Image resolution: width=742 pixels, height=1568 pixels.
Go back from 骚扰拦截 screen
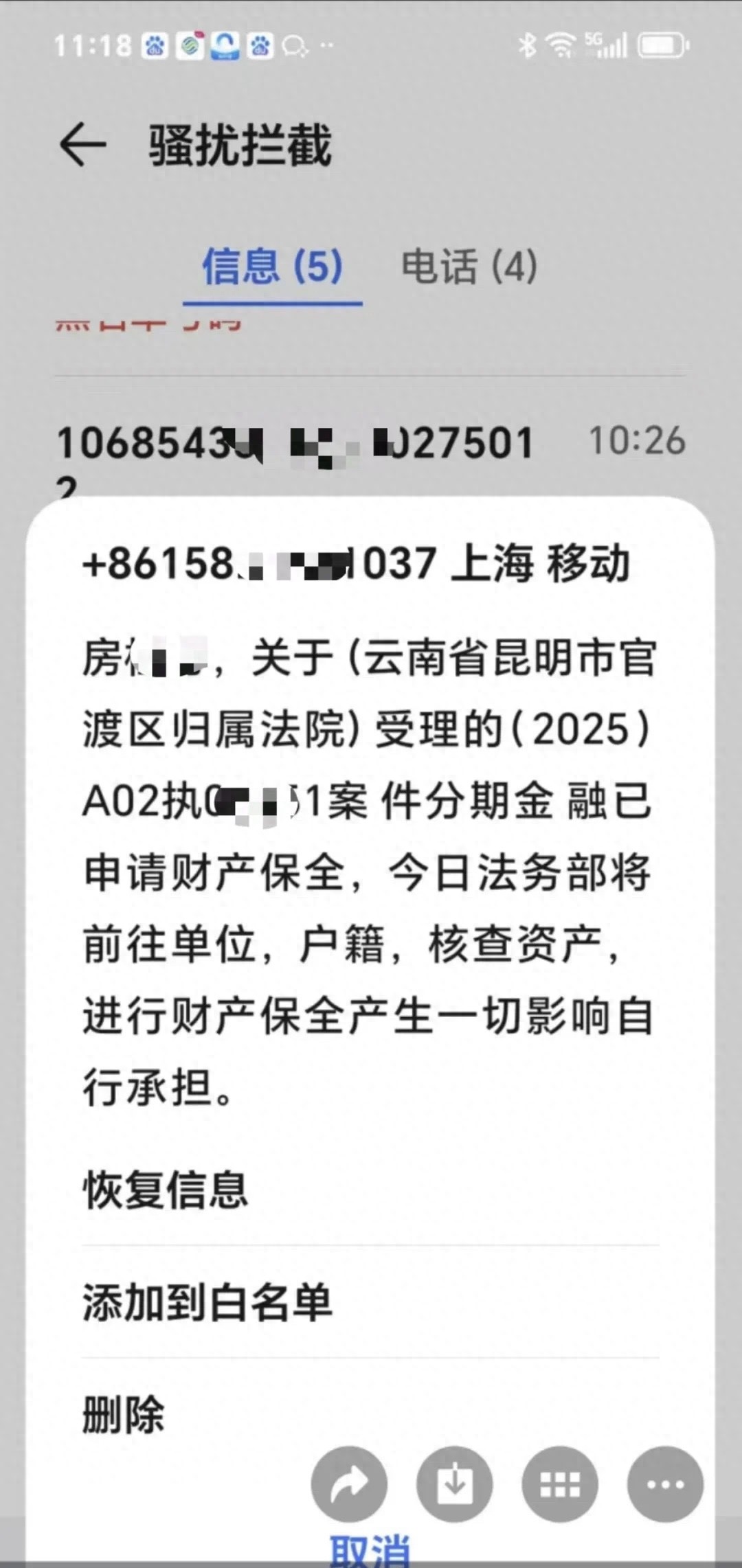coord(82,145)
